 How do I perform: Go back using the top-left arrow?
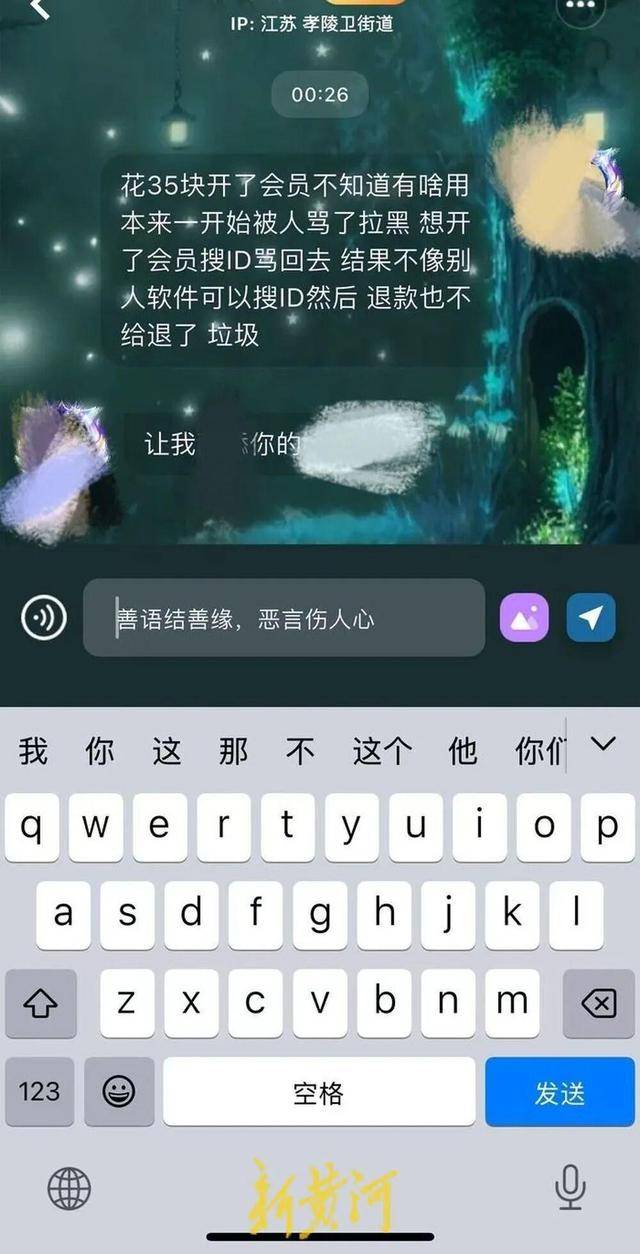tap(38, 8)
